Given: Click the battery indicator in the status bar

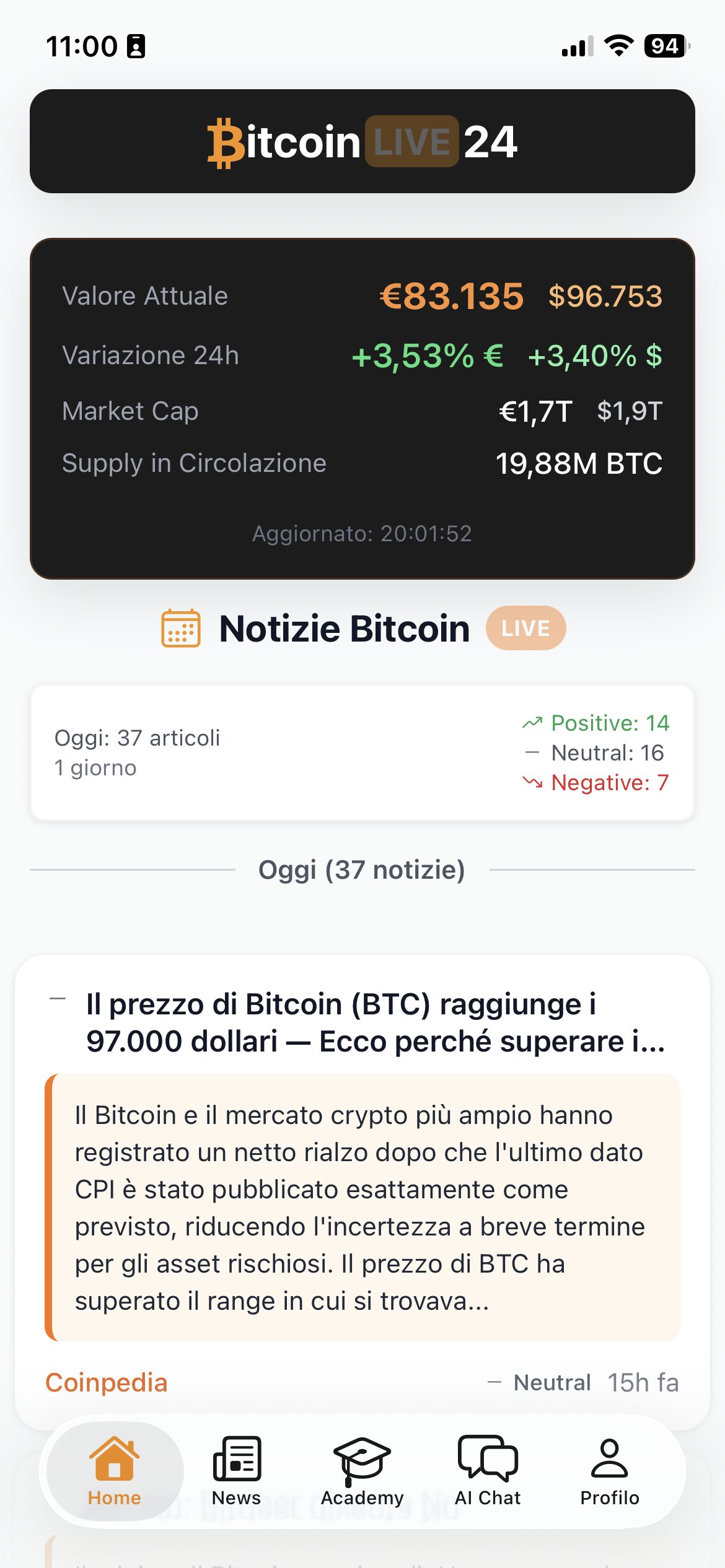Looking at the screenshot, I should tap(665, 45).
